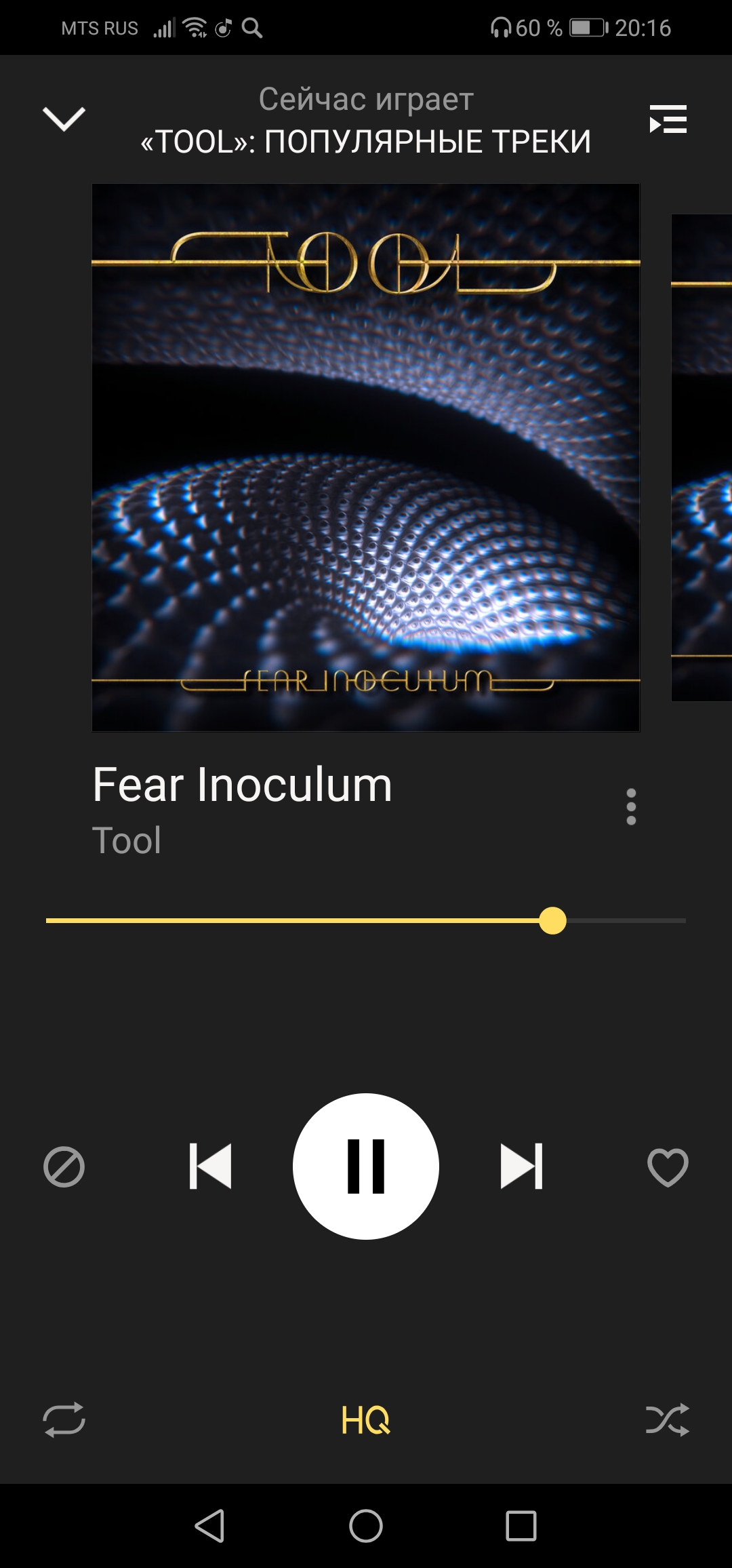Dislike the current track
732x1568 pixels.
point(64,1167)
